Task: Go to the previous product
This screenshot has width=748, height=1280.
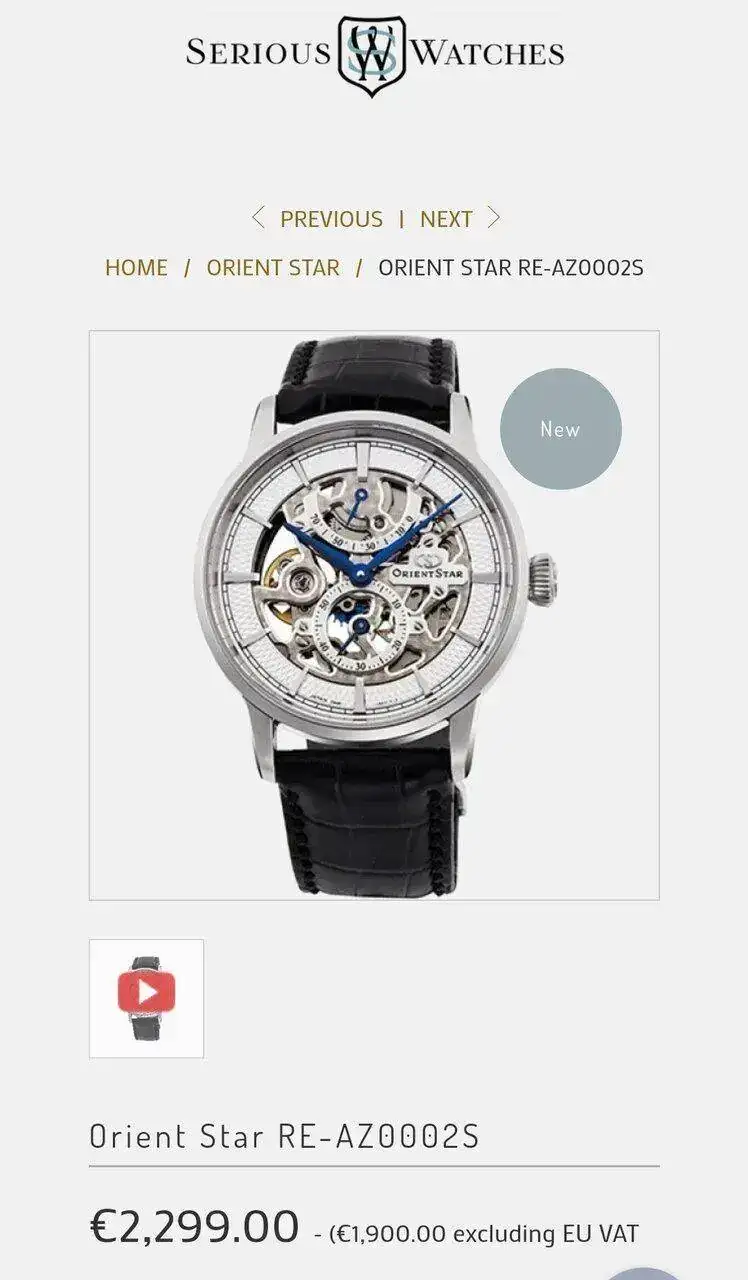Action: [x=318, y=219]
